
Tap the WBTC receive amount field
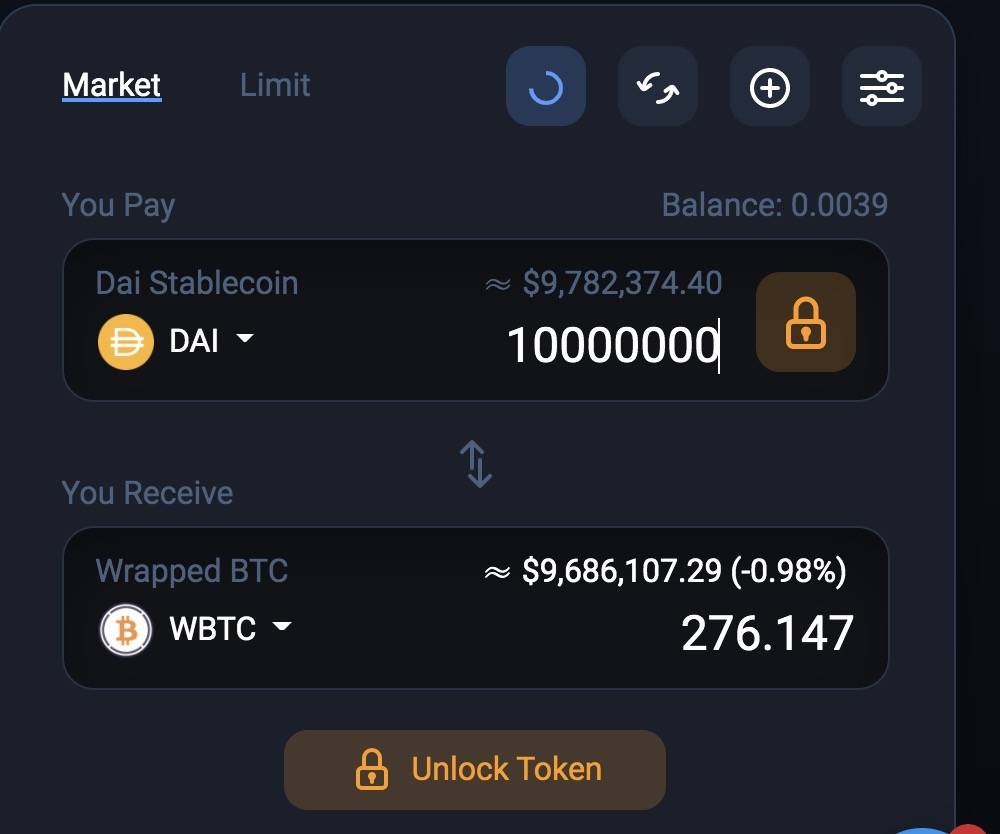[766, 633]
